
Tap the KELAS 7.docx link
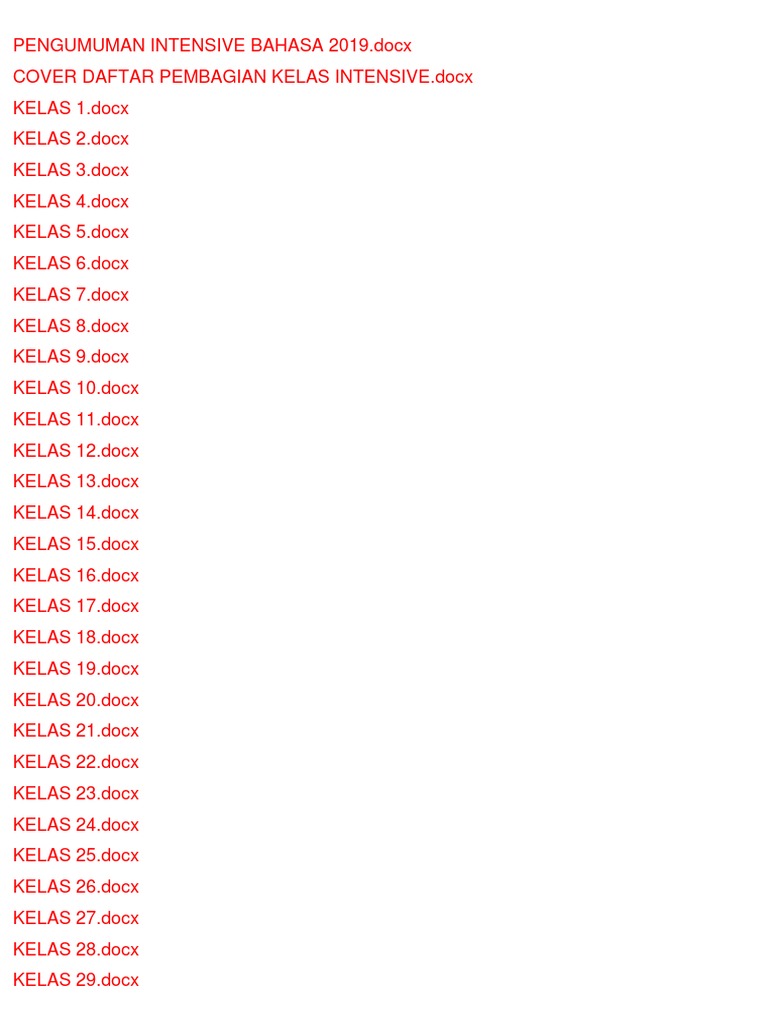pos(71,295)
